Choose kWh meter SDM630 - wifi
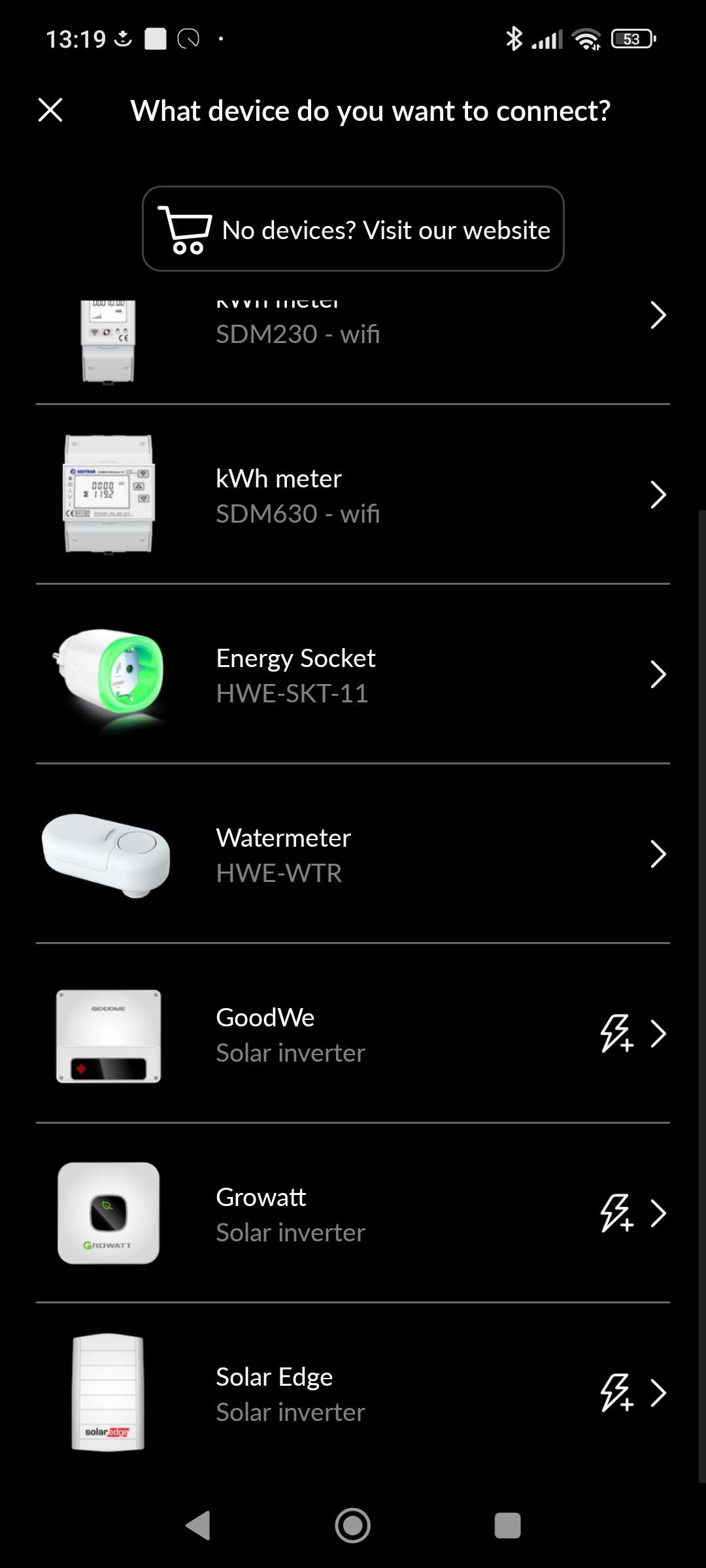The image size is (706, 1568). pos(353,495)
